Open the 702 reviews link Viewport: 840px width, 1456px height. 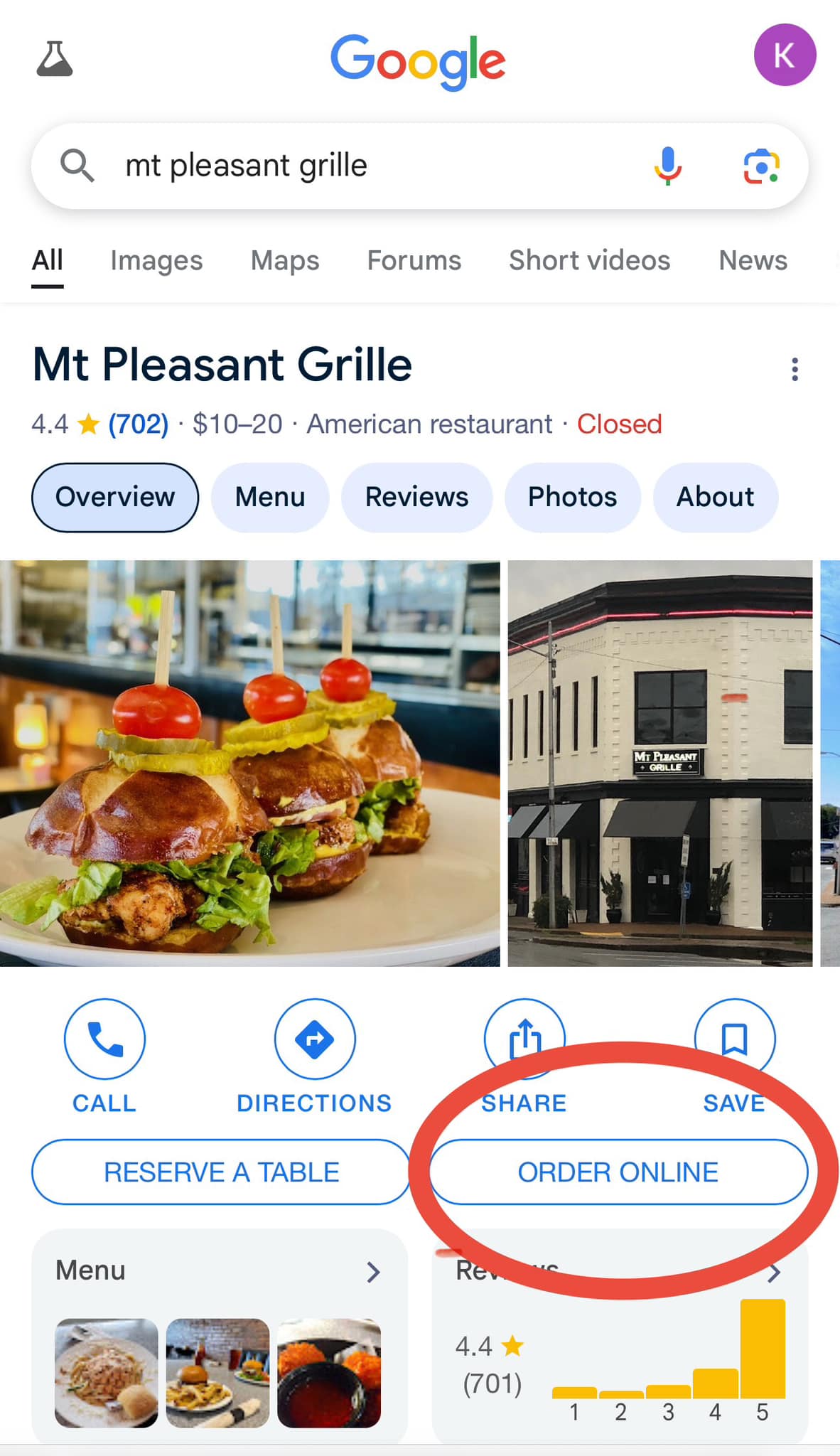138,424
